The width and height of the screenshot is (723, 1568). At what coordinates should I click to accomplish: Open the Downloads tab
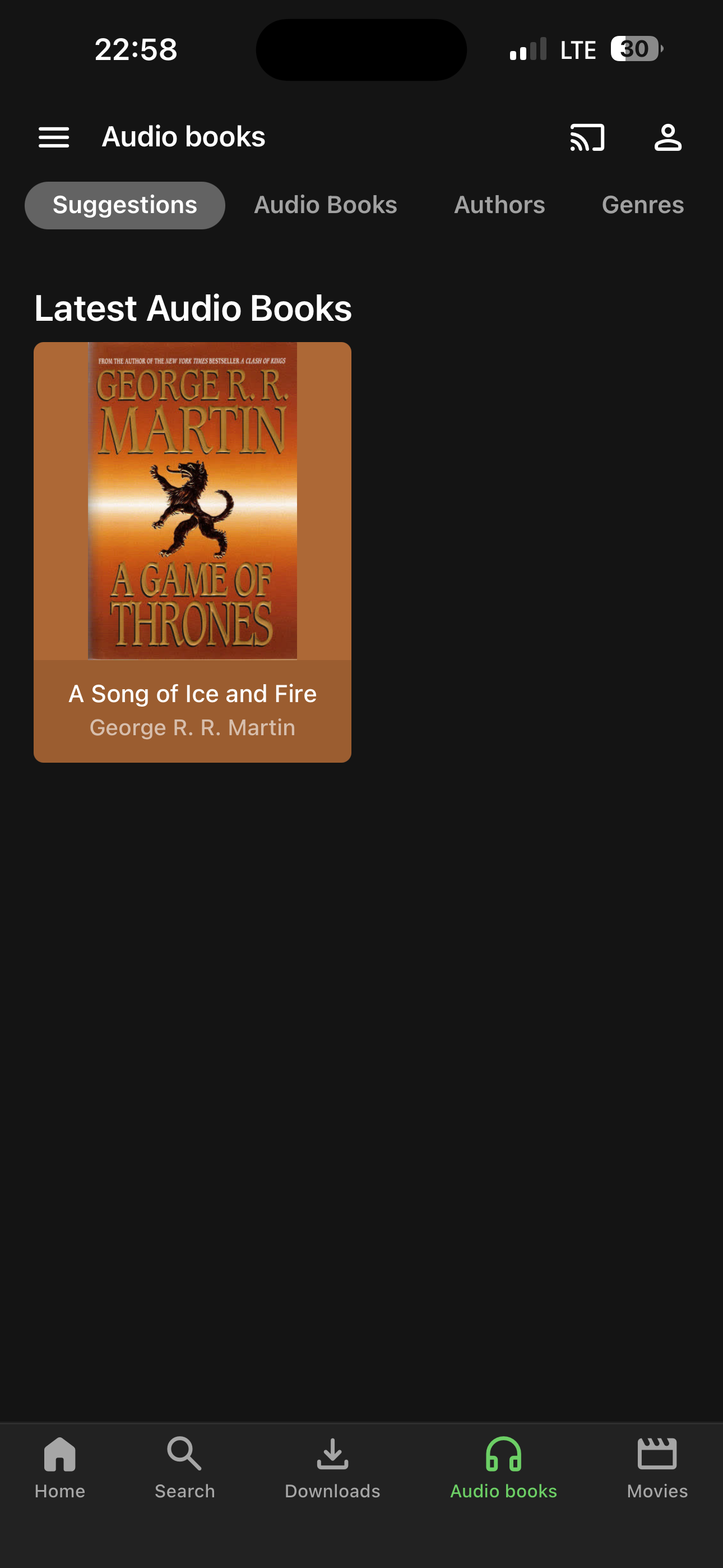click(332, 1468)
